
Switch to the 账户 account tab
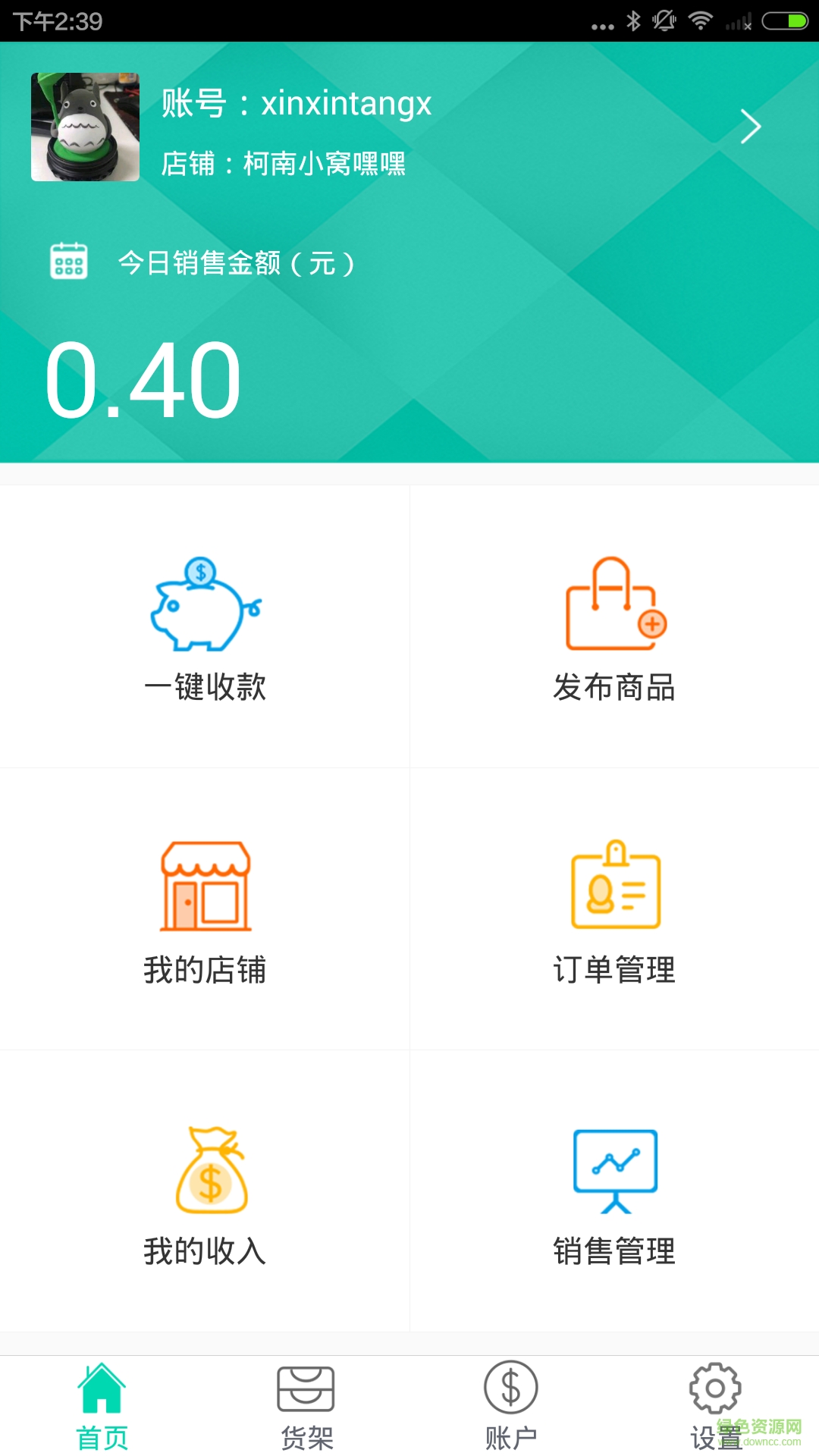coord(511,1406)
